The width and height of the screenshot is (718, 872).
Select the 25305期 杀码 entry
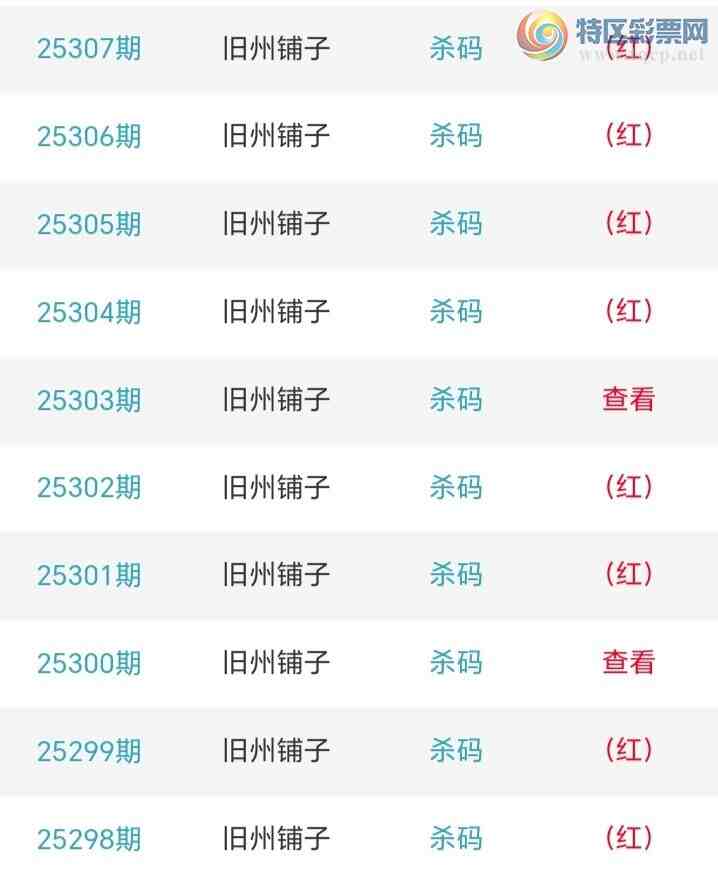[455, 224]
